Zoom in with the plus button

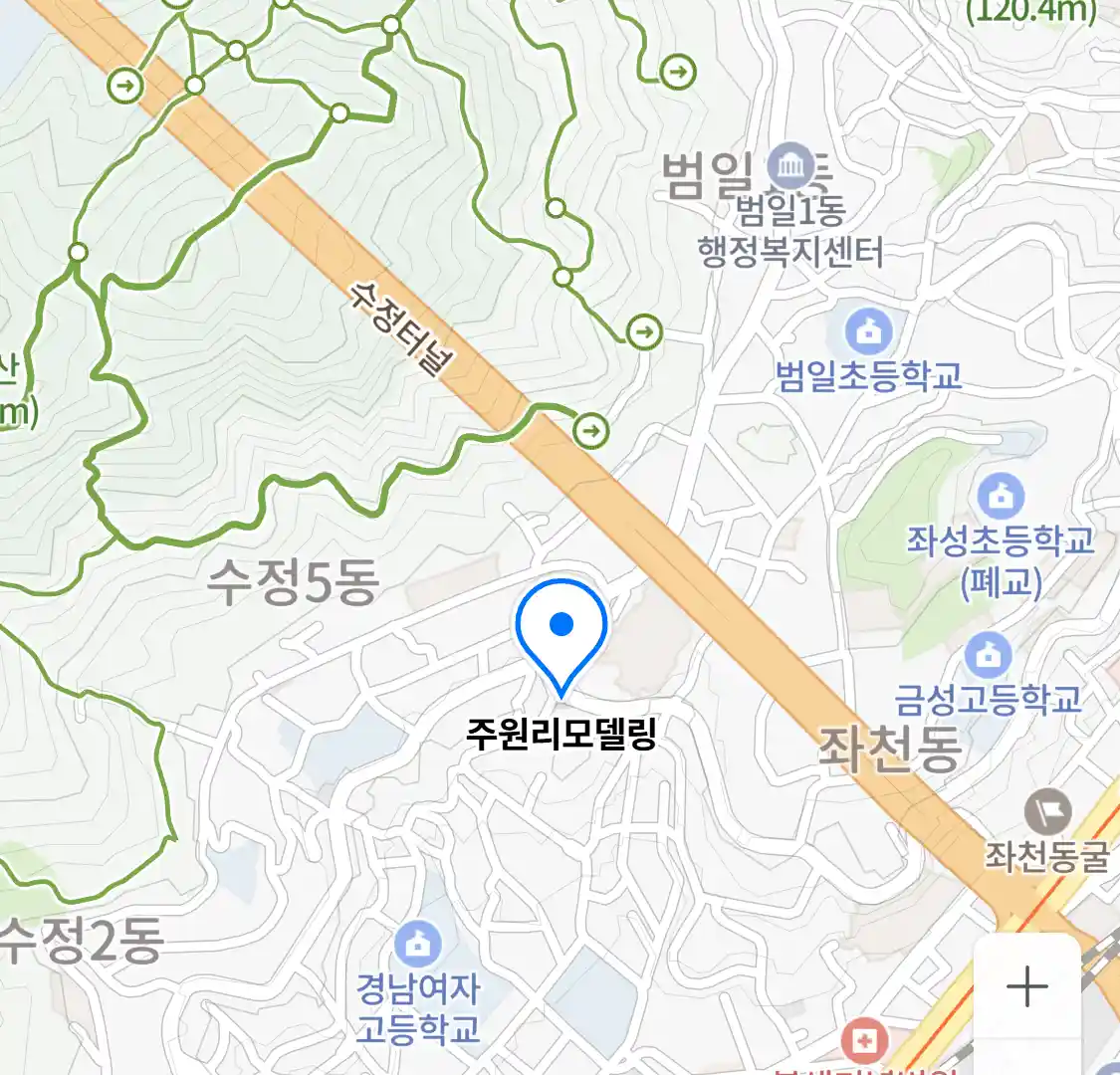pyautogui.click(x=1026, y=986)
